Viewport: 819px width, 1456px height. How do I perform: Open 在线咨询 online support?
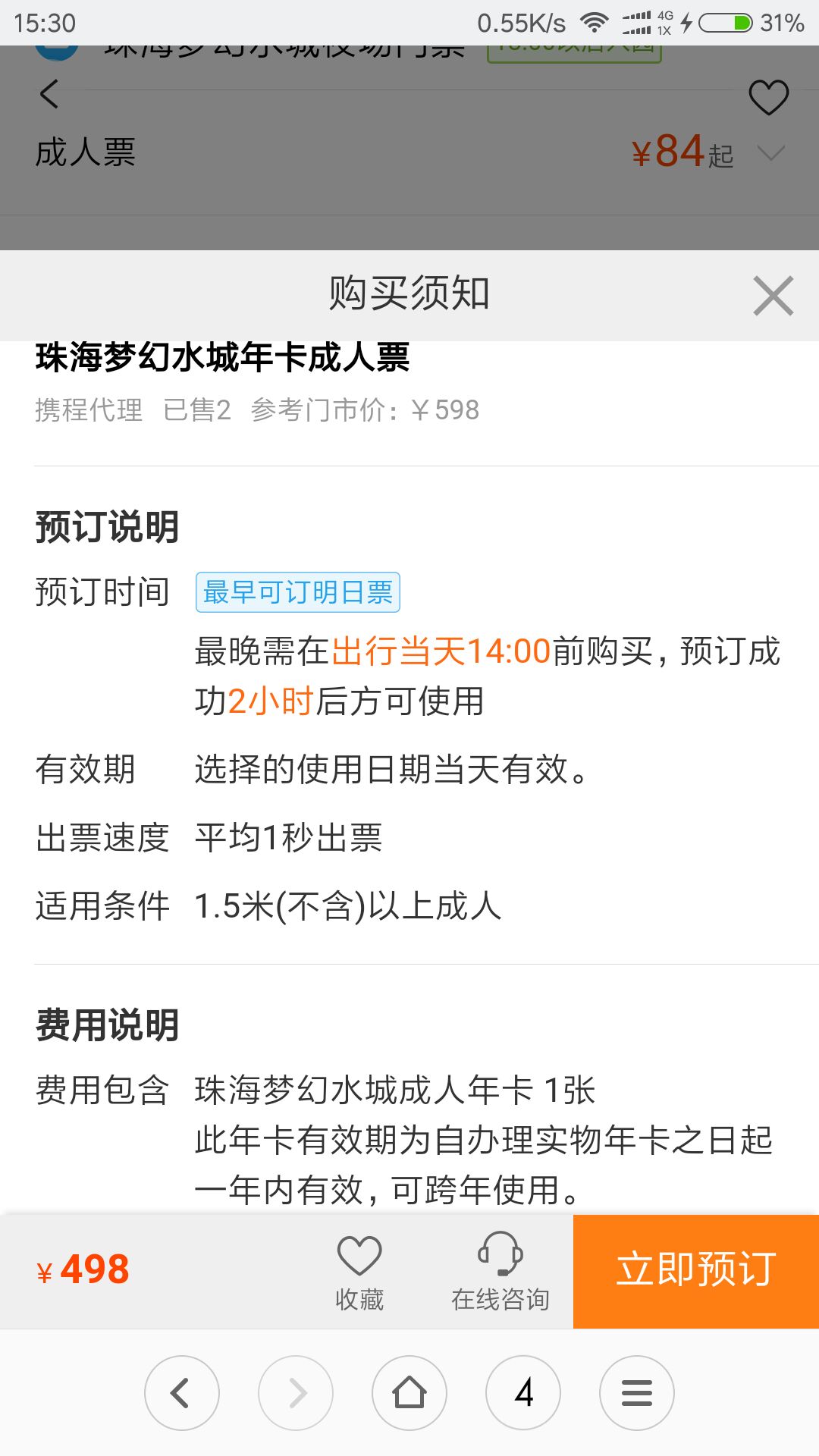click(x=500, y=1272)
